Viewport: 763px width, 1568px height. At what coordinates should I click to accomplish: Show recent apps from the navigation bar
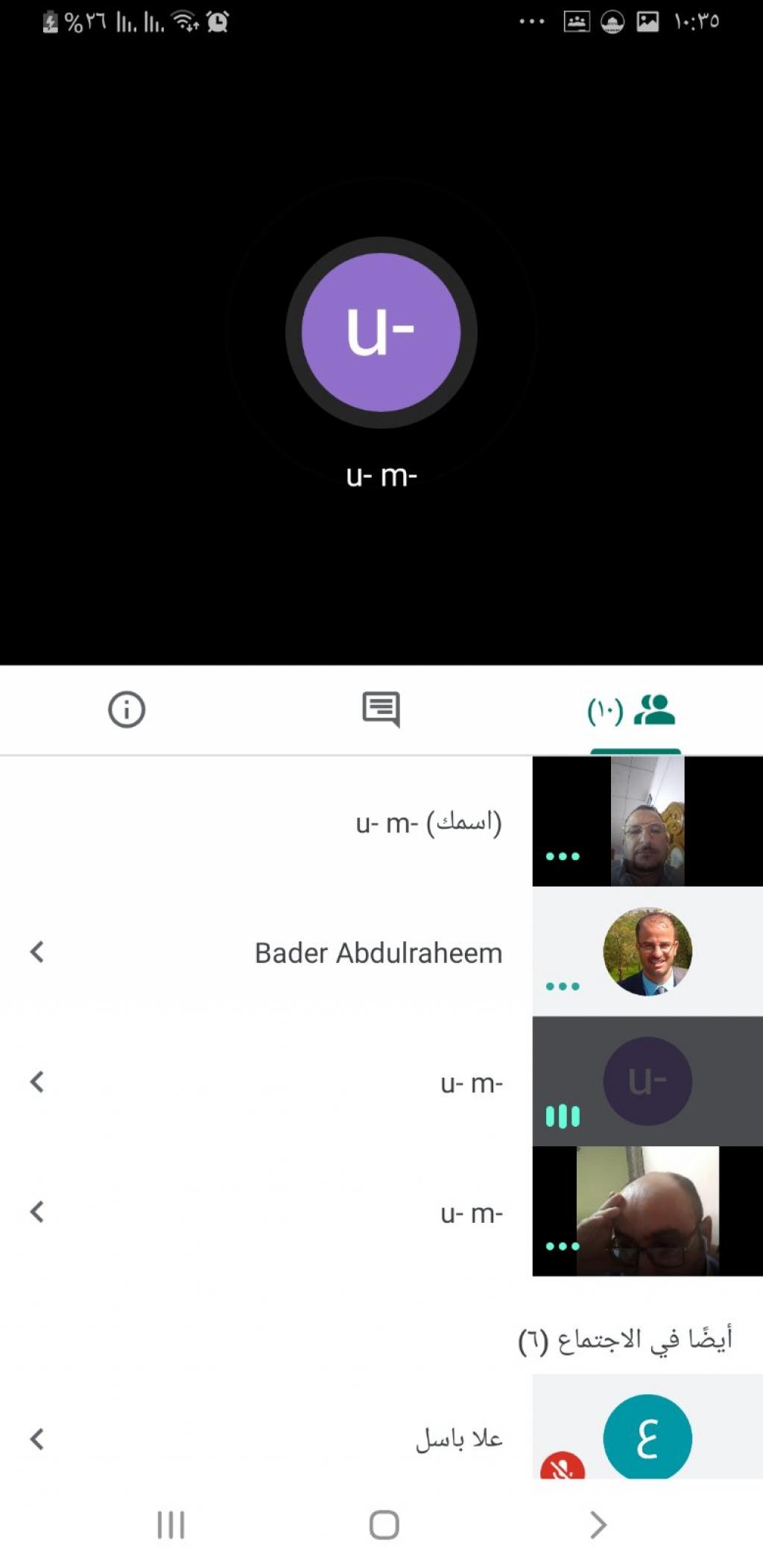click(x=171, y=1525)
